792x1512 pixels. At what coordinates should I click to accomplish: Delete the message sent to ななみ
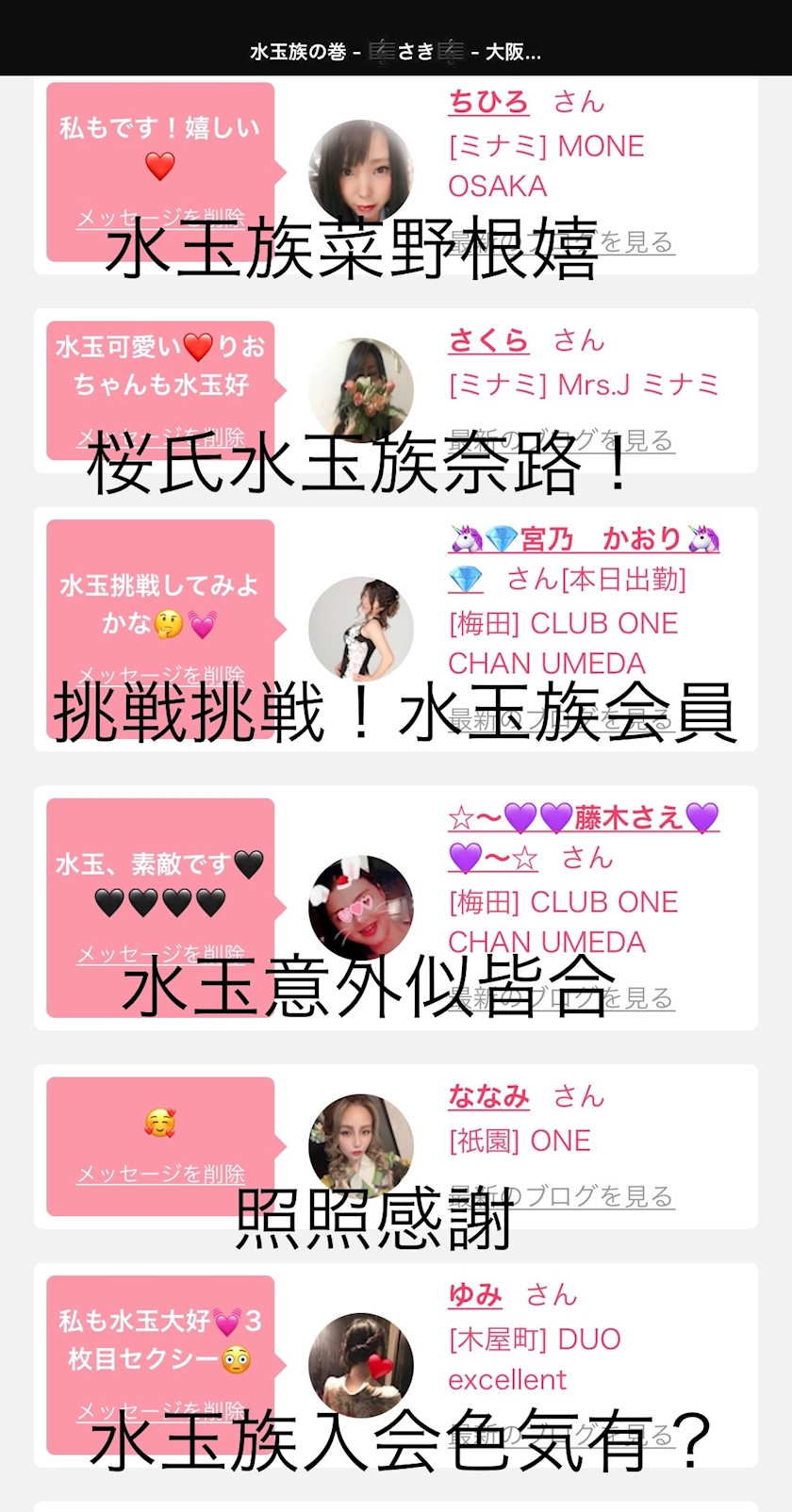click(160, 1174)
